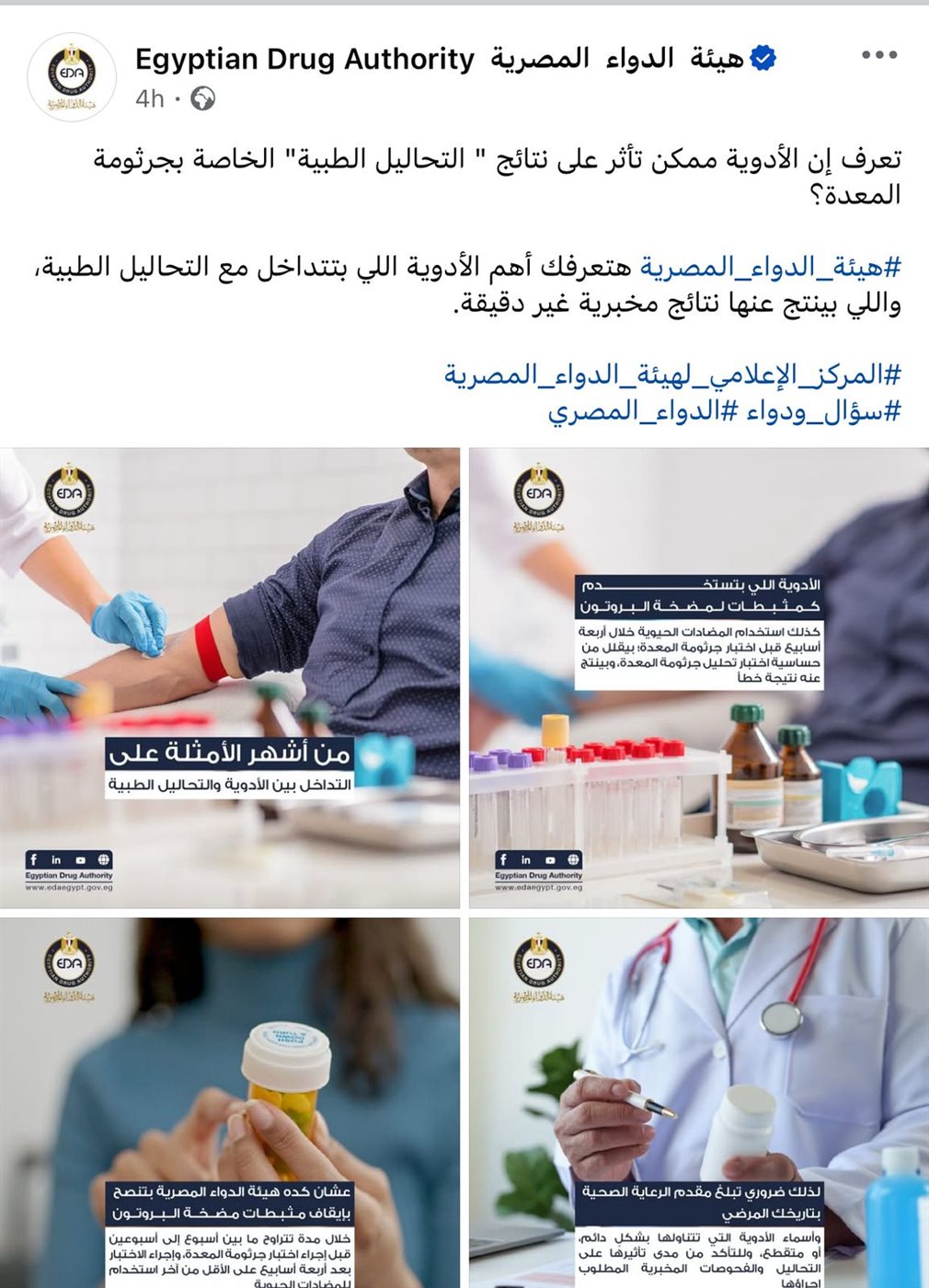The image size is (929, 1288).
Task: Open hashtag #سؤال_ودواء
Action: (x=821, y=410)
